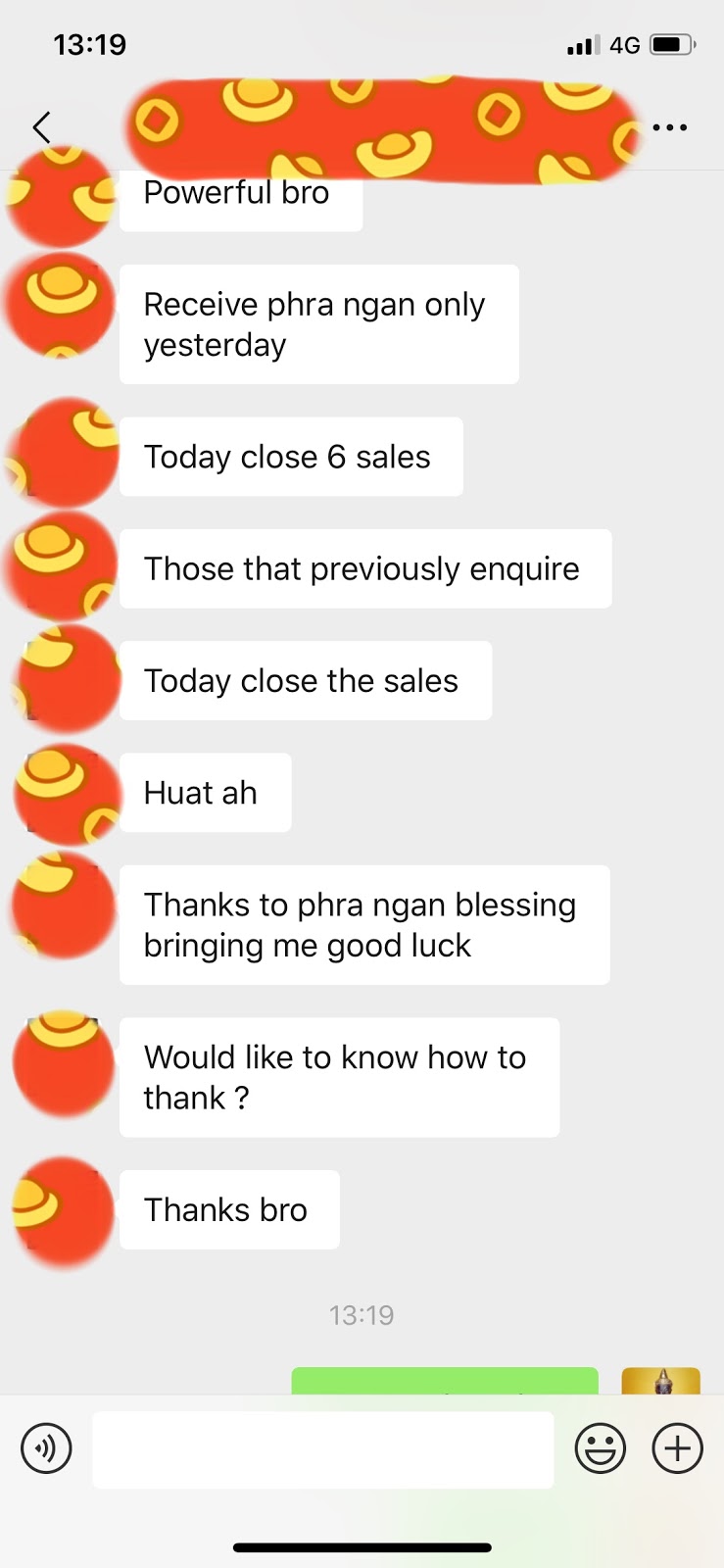Tap the message text field

coord(322,1449)
